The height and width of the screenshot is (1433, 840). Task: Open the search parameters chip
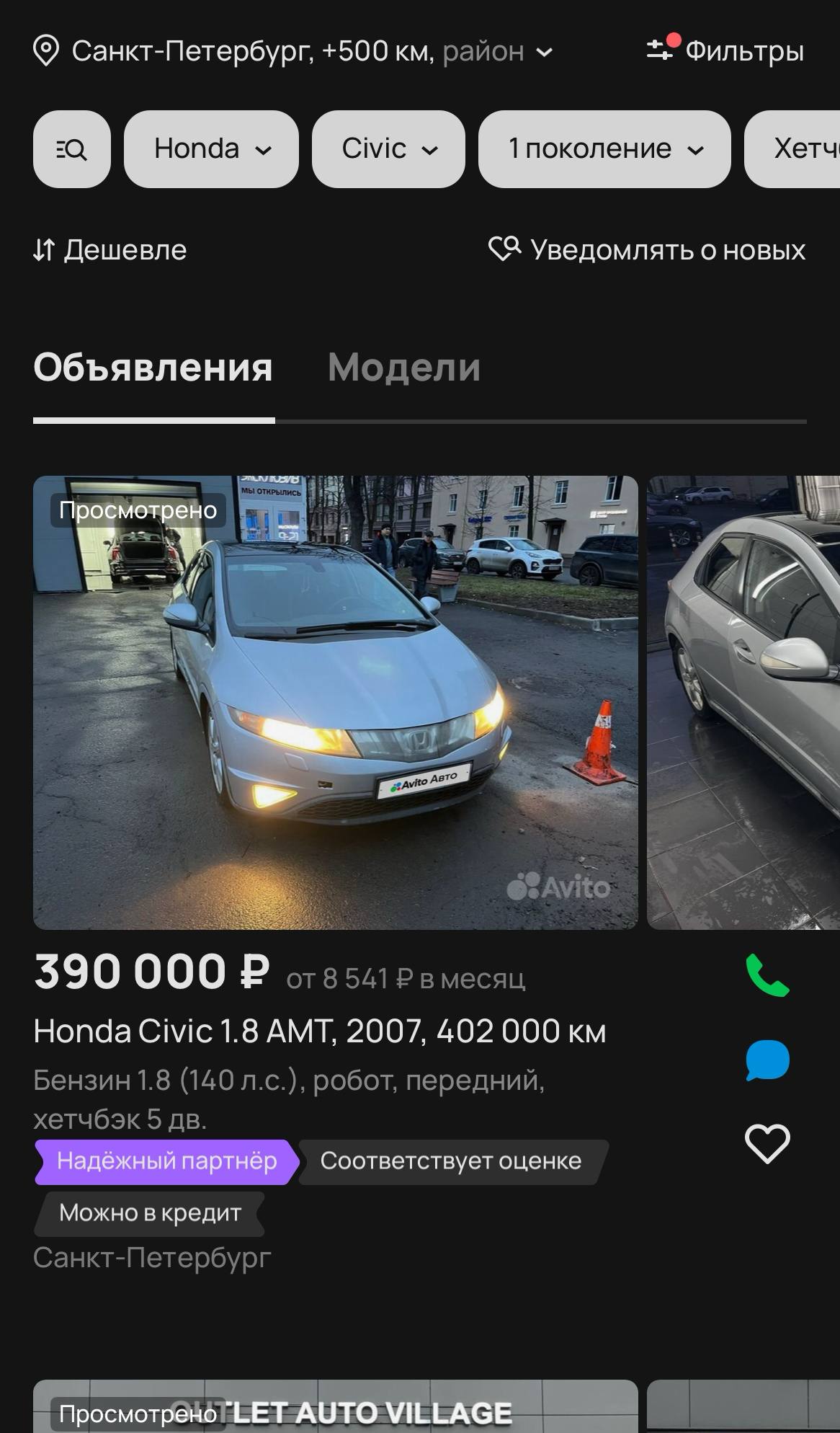[x=72, y=149]
